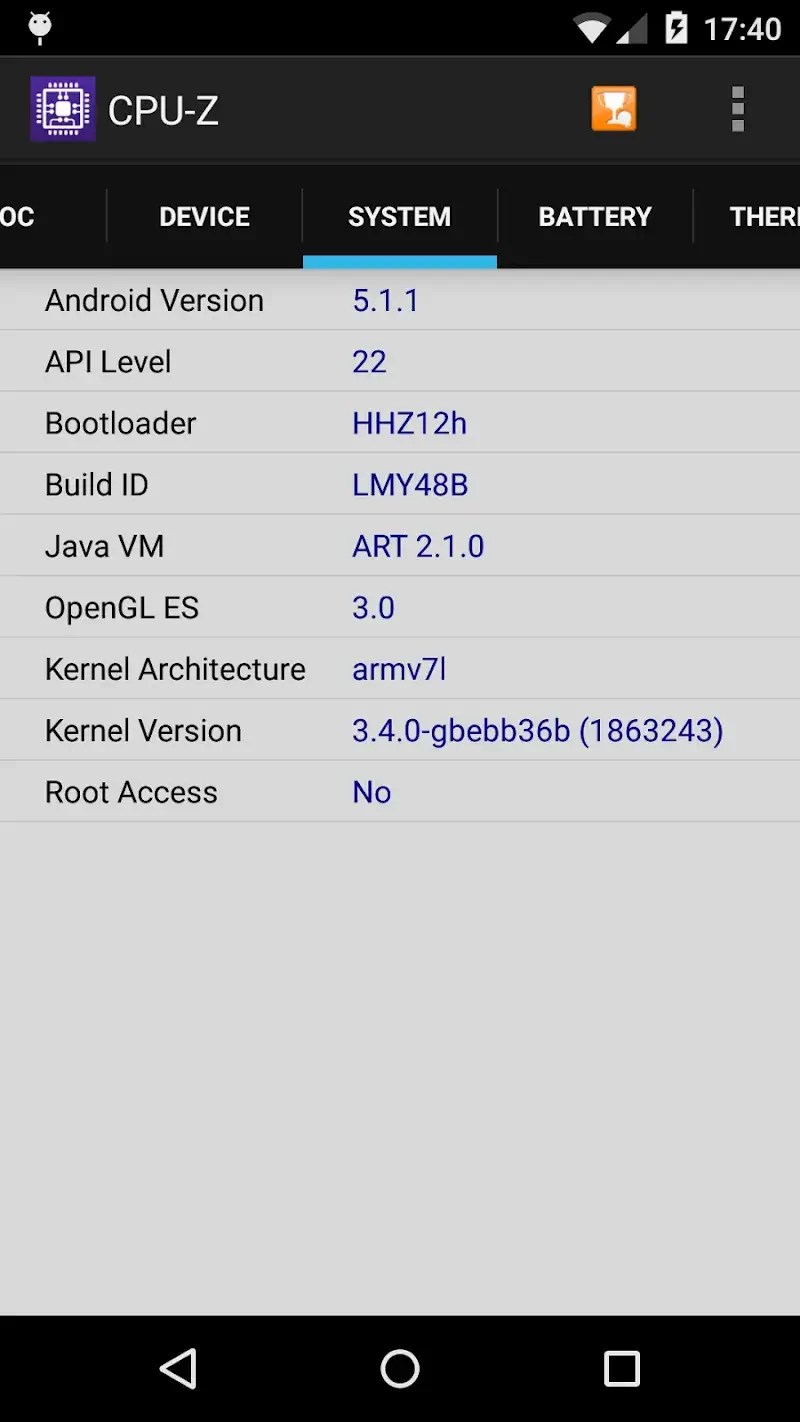Tap the Wi-Fi status icon
This screenshot has height=1422, width=800.
[592, 27]
